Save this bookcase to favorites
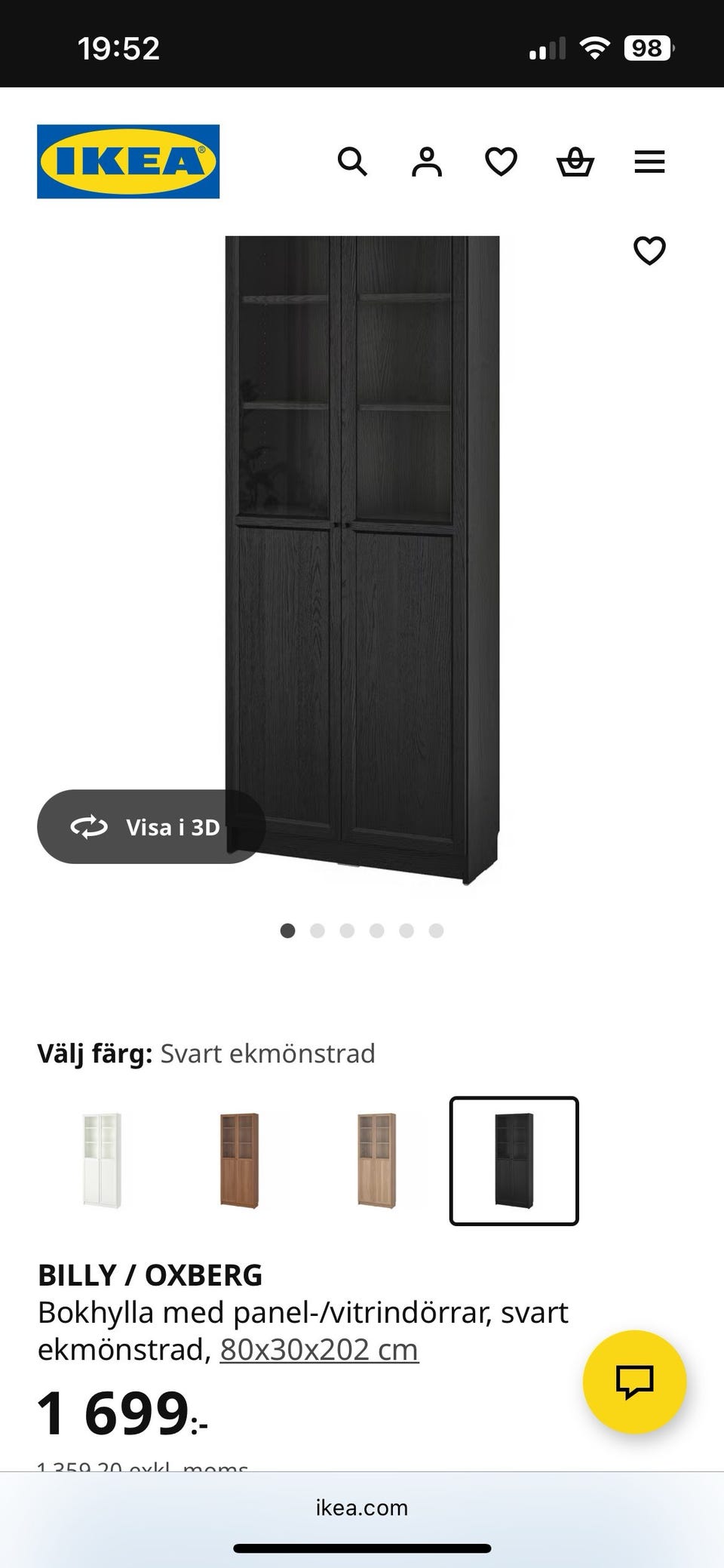This screenshot has height=1568, width=724. [649, 251]
